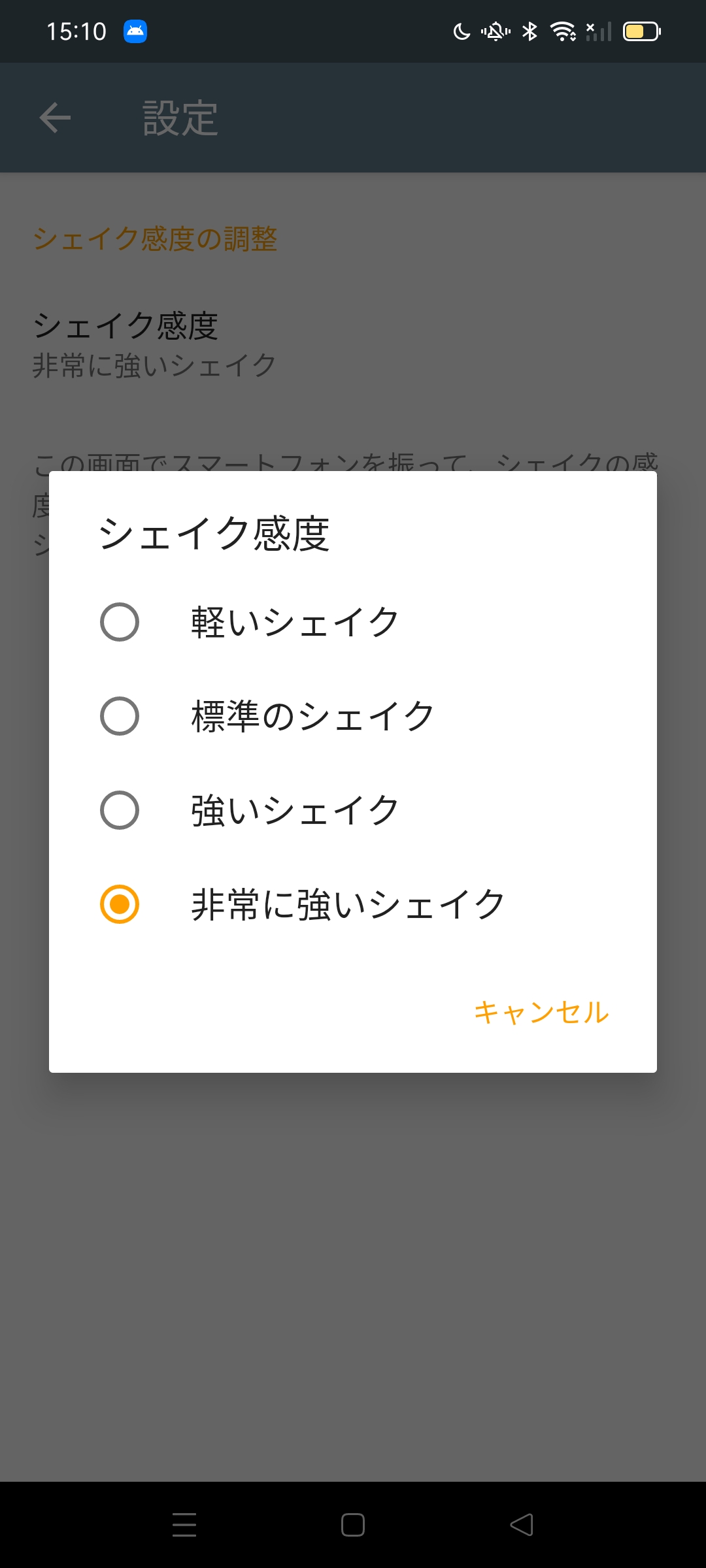706x1568 pixels.
Task: Tap the system back button
Action: 522,1525
